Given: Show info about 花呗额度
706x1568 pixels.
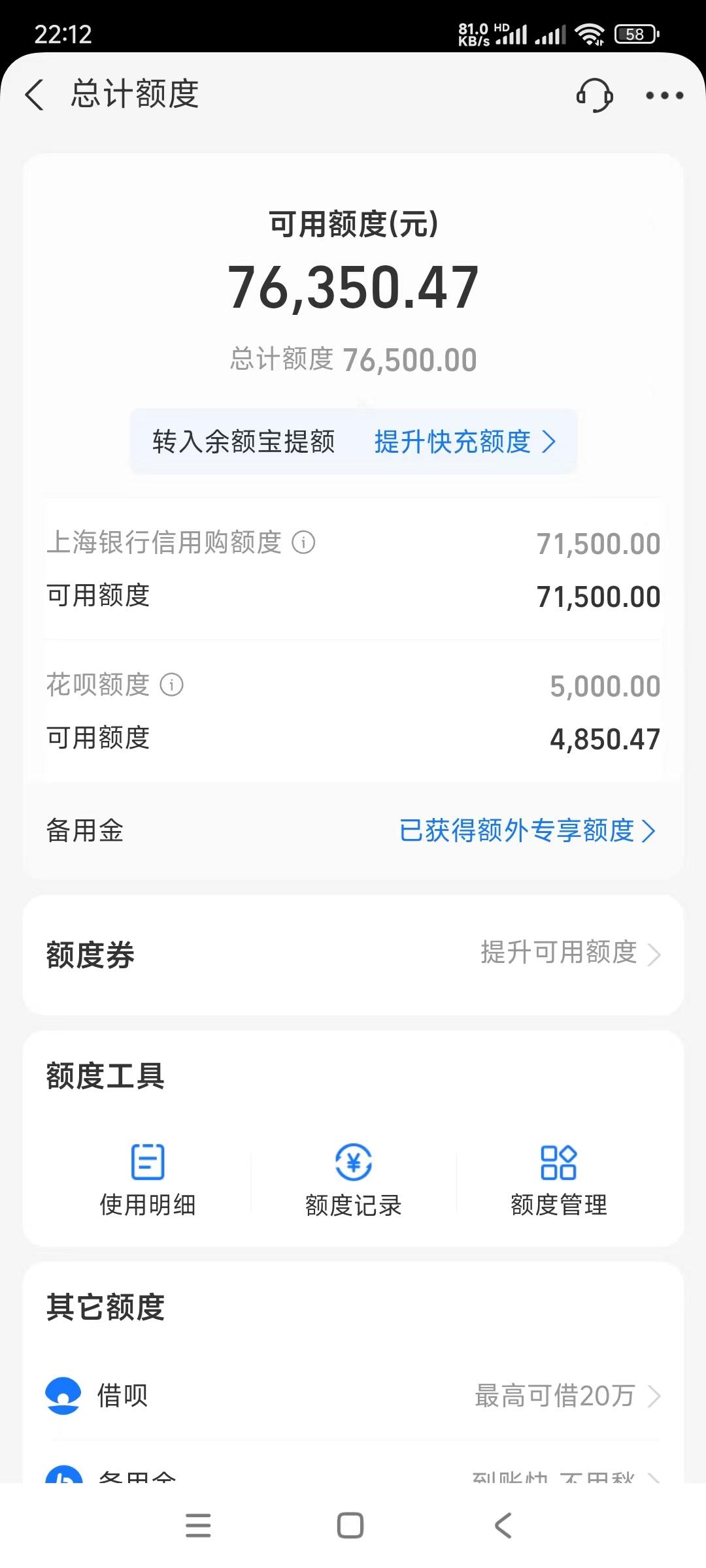Looking at the screenshot, I should click(171, 686).
